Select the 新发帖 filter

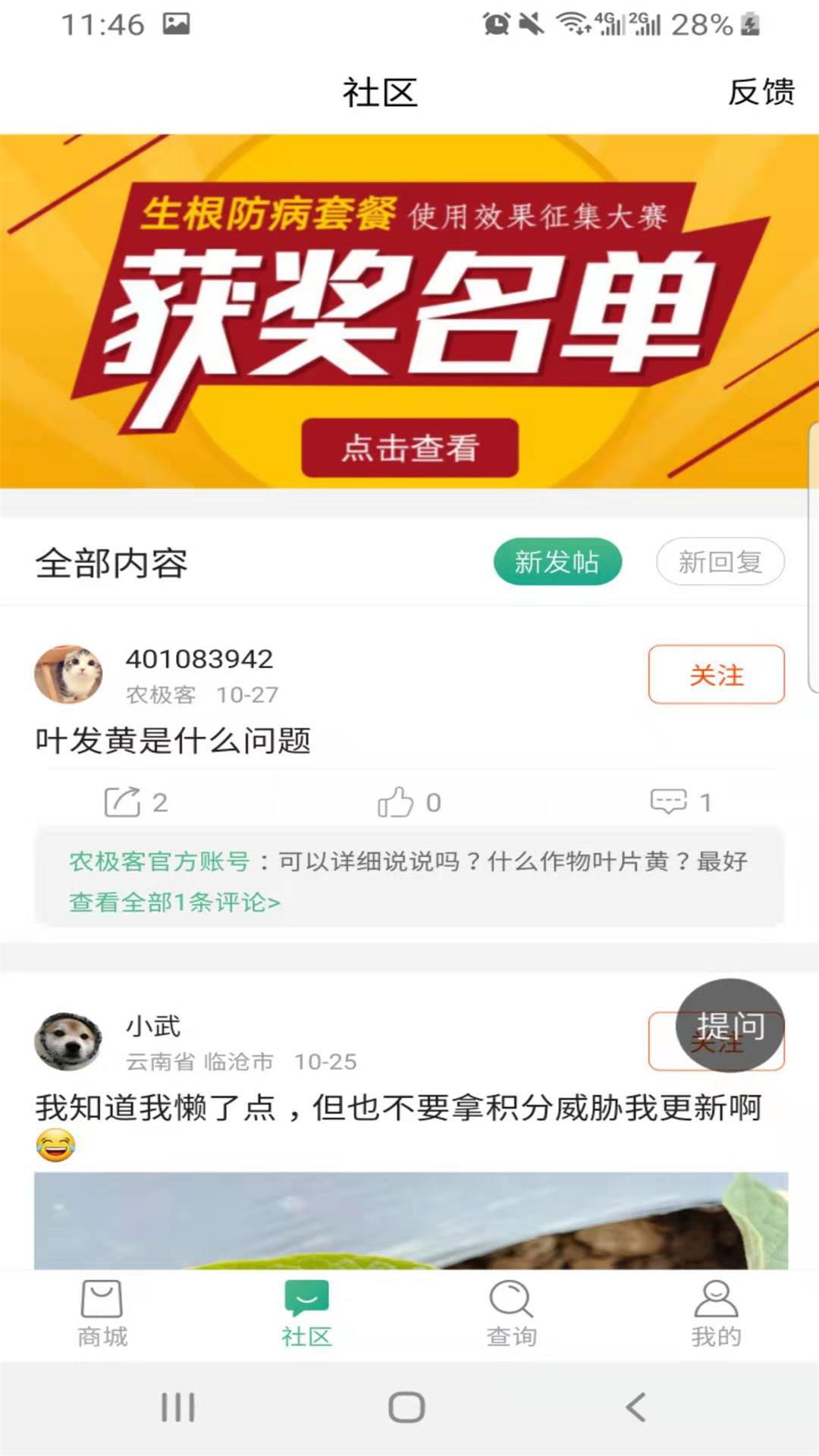pyautogui.click(x=557, y=562)
